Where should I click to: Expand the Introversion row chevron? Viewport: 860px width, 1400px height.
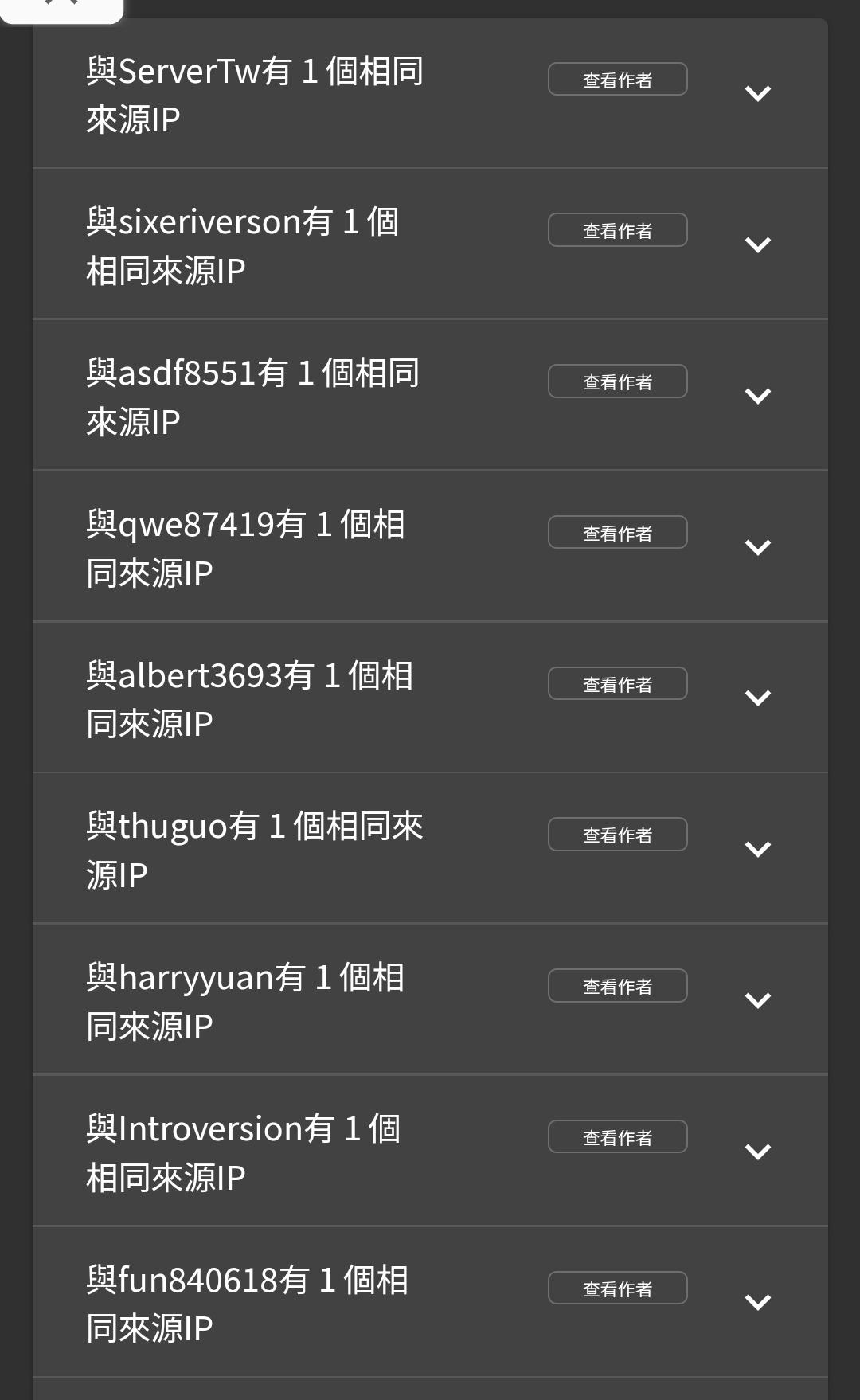pyautogui.click(x=757, y=1152)
